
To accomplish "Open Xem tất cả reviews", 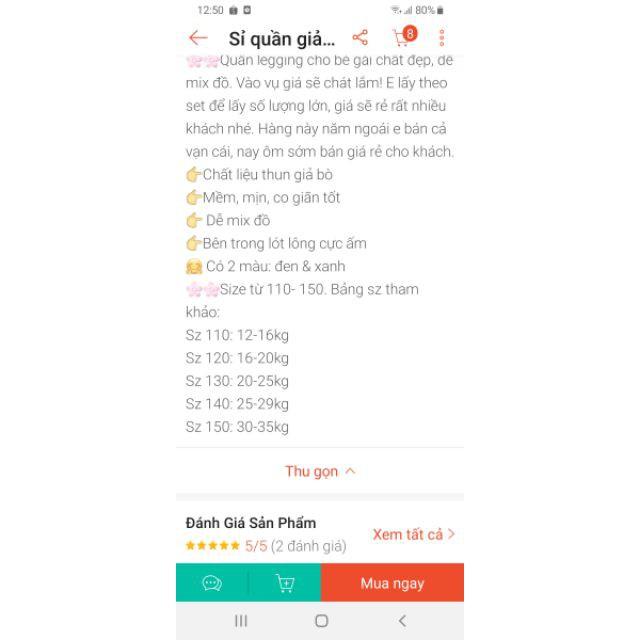I will pos(414,534).
